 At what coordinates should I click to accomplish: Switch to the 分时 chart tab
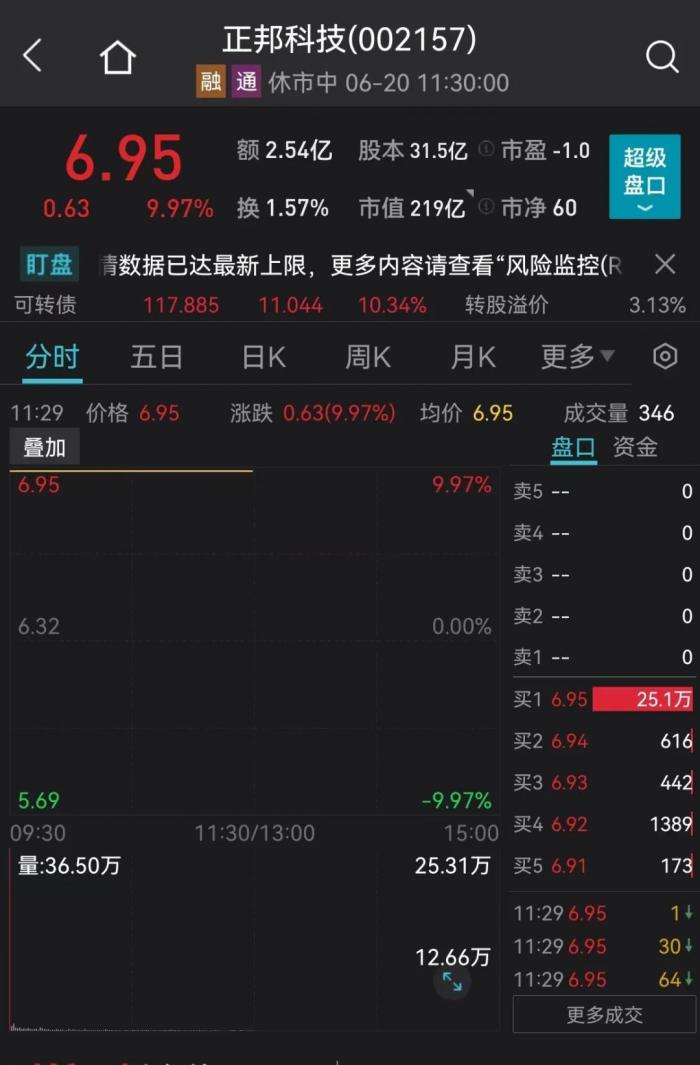click(x=52, y=356)
